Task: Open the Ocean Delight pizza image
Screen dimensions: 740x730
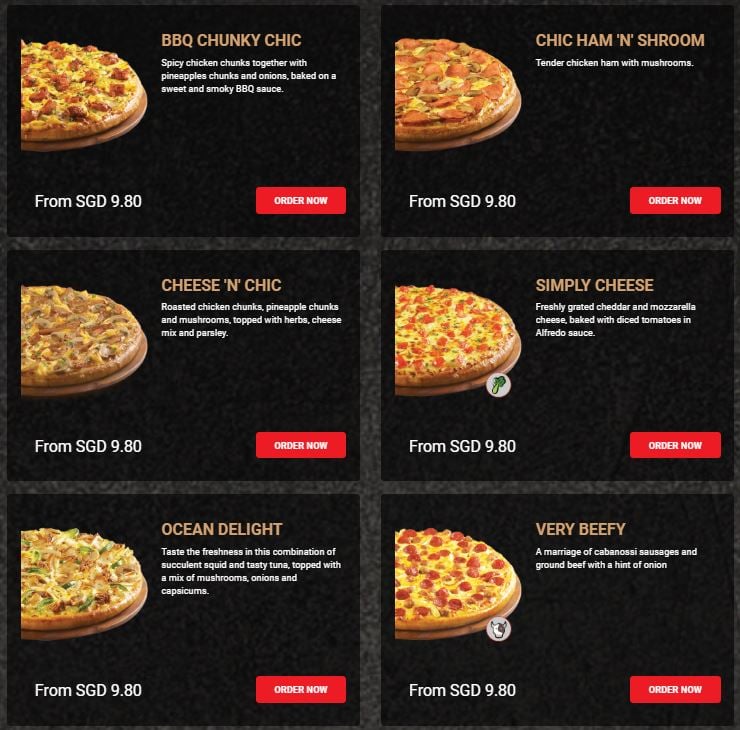Action: pyautogui.click(x=82, y=582)
